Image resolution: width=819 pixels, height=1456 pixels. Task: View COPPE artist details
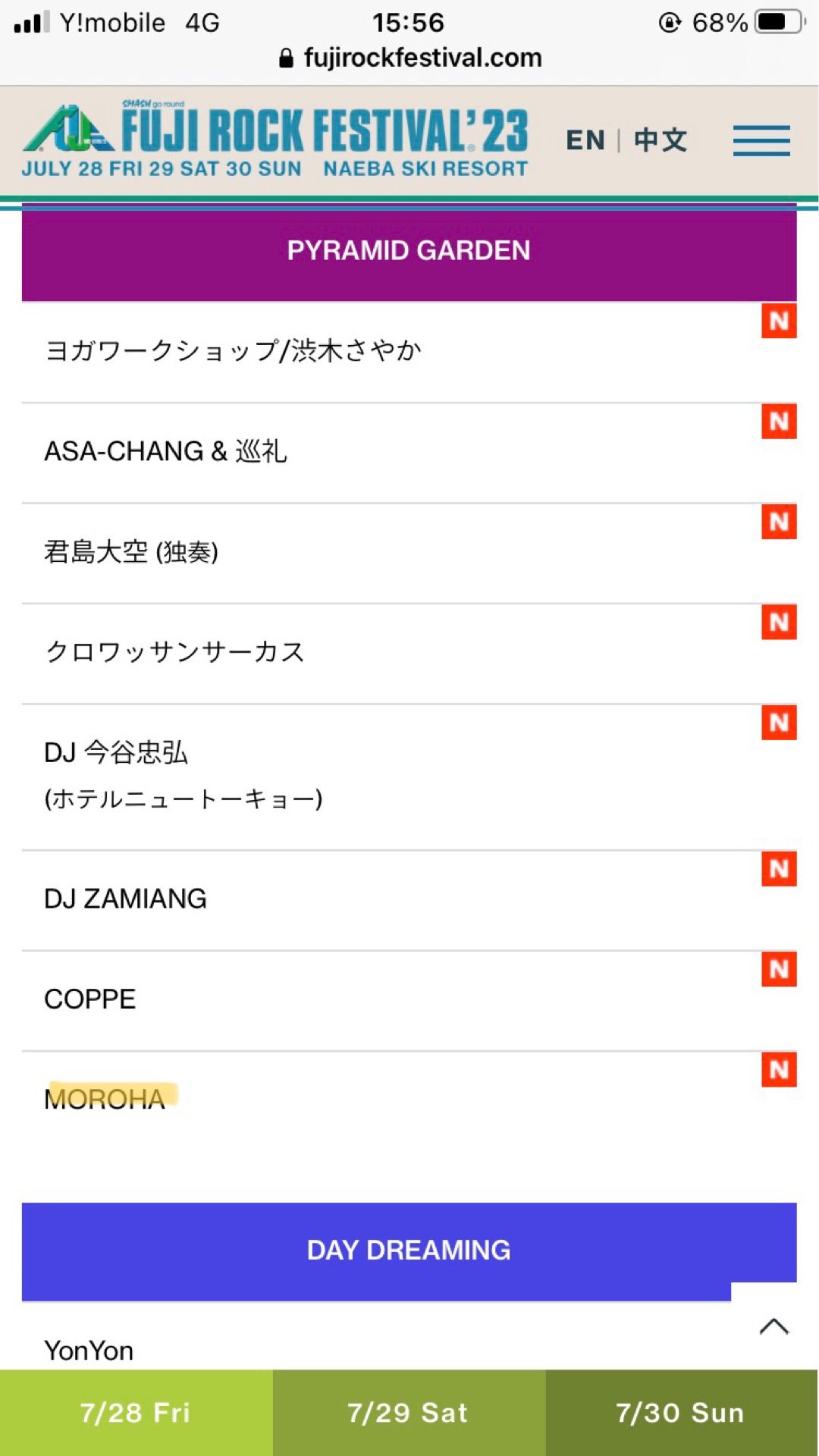click(x=90, y=999)
